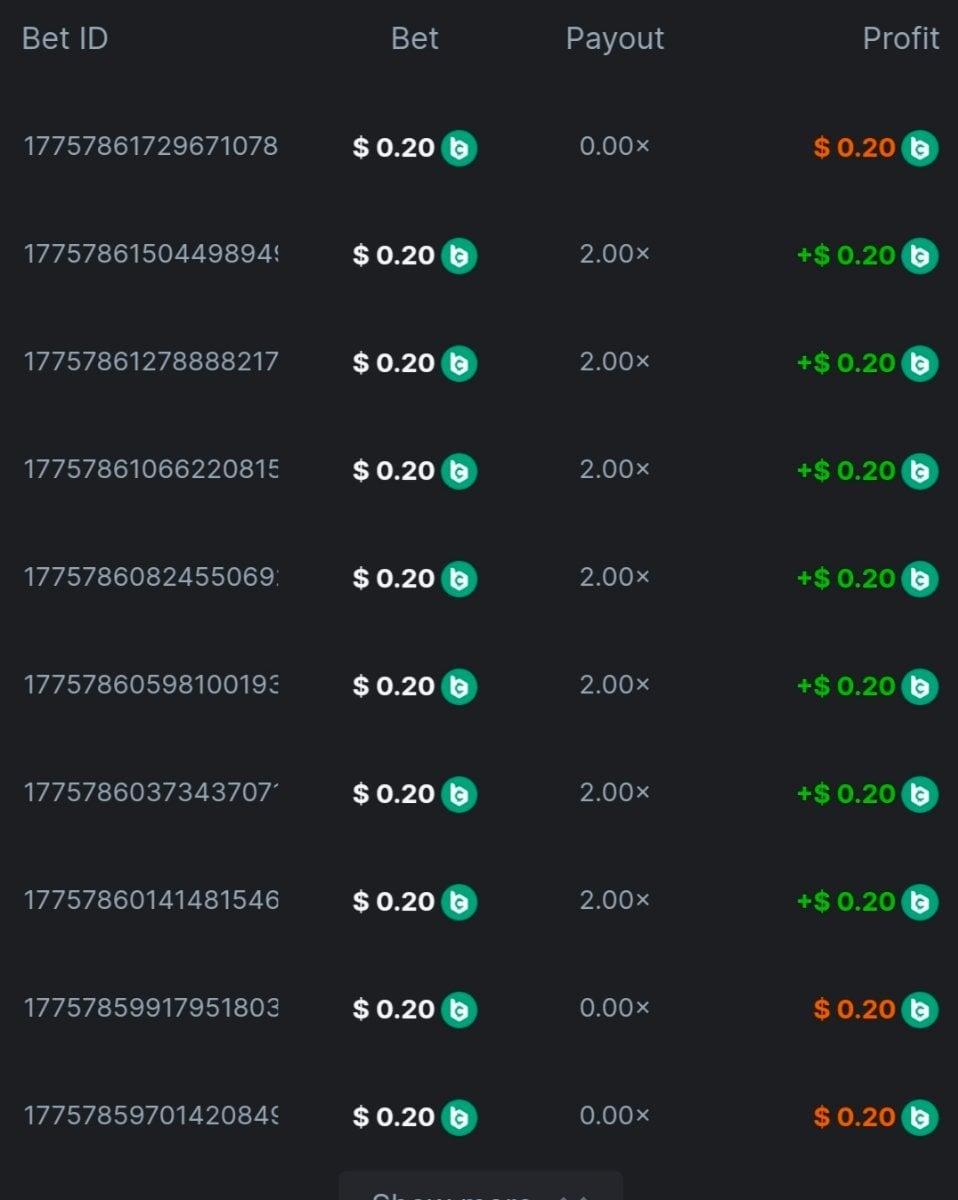This screenshot has height=1200, width=958.
Task: Select bet row 17757861066220815
Action: tap(150, 470)
